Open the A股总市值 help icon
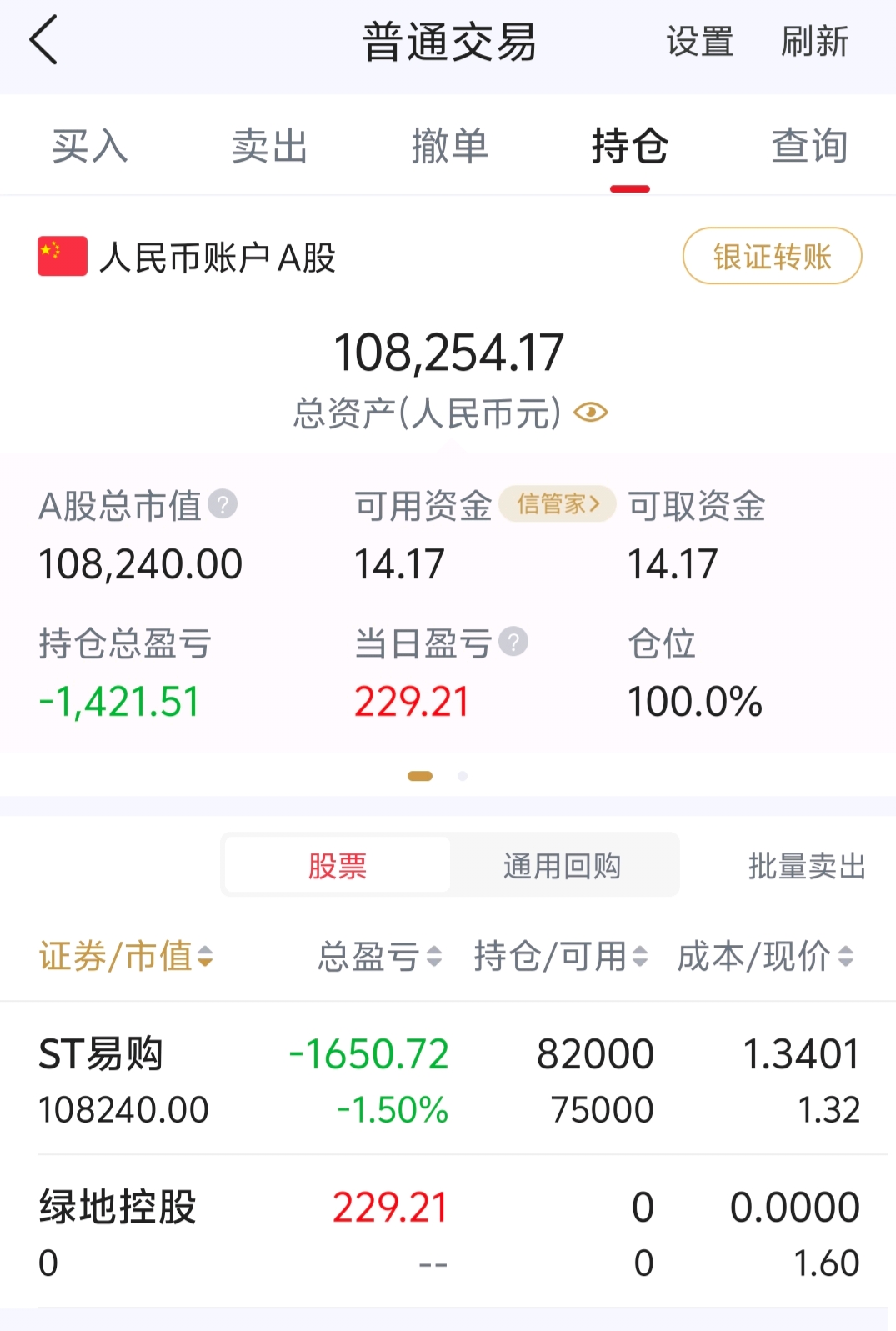The height and width of the screenshot is (1331, 896). (x=223, y=504)
